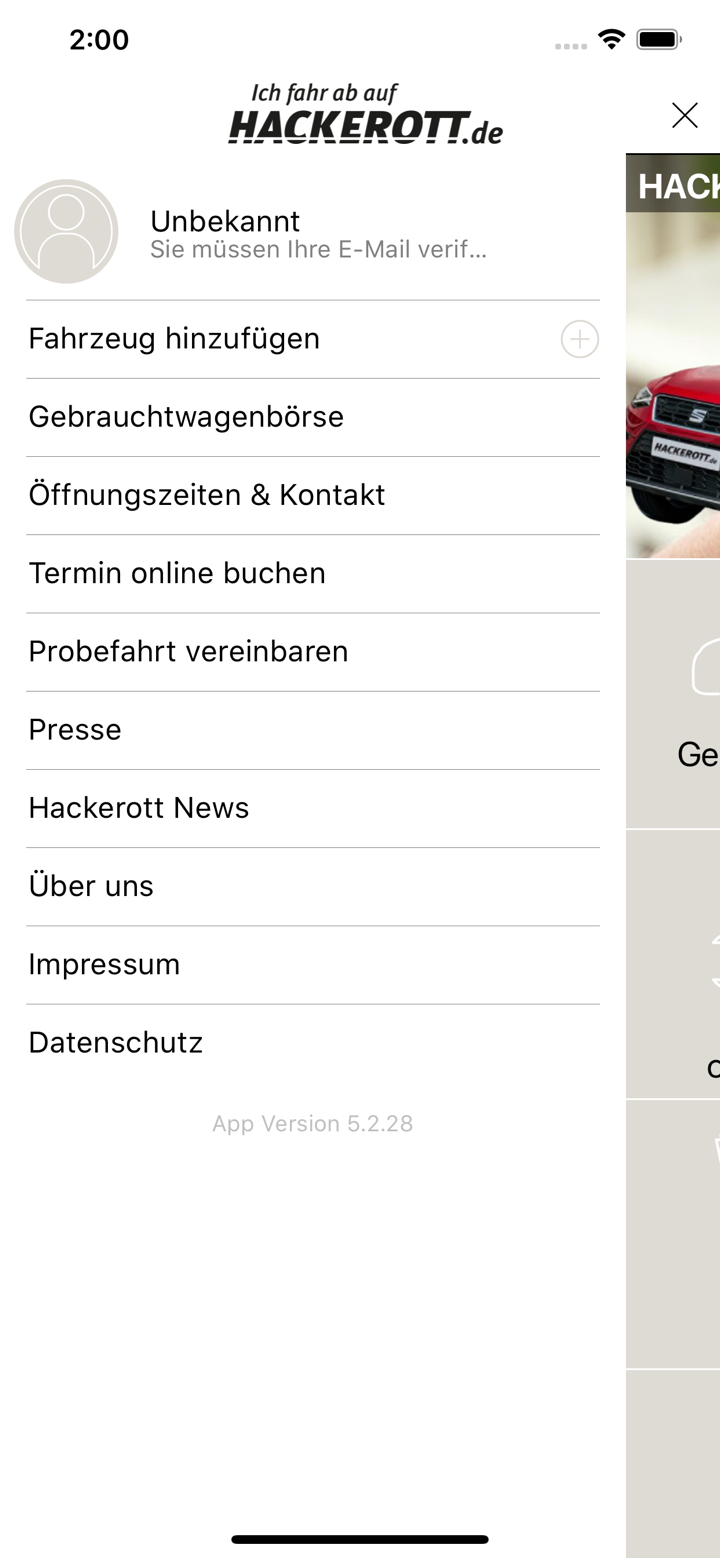Image resolution: width=720 pixels, height=1558 pixels.
Task: Tap the cellular signal dots indicator
Action: pyautogui.click(x=571, y=44)
